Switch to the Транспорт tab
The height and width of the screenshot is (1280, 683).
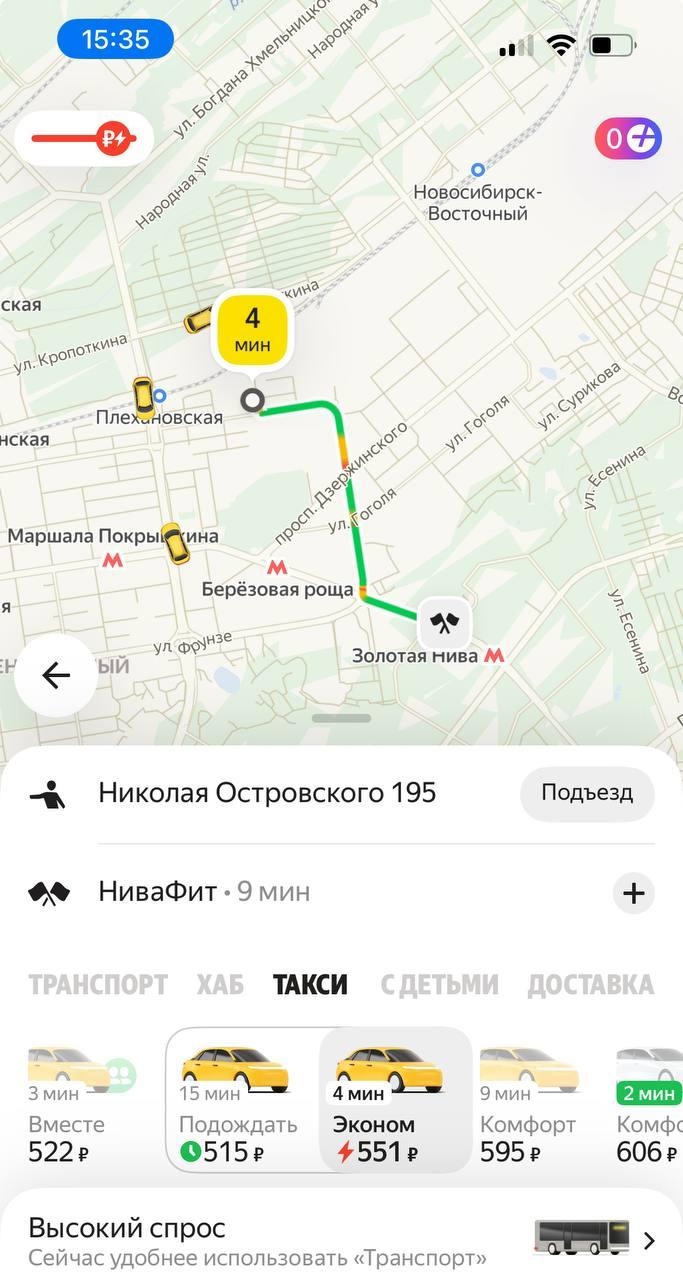point(98,984)
